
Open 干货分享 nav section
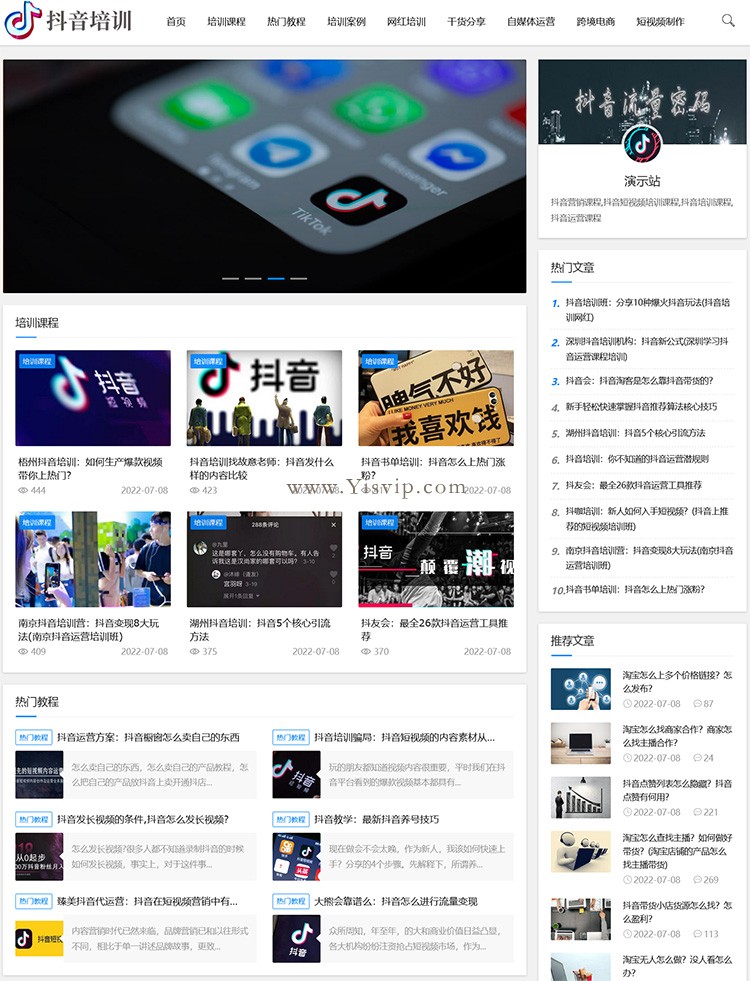tap(466, 21)
